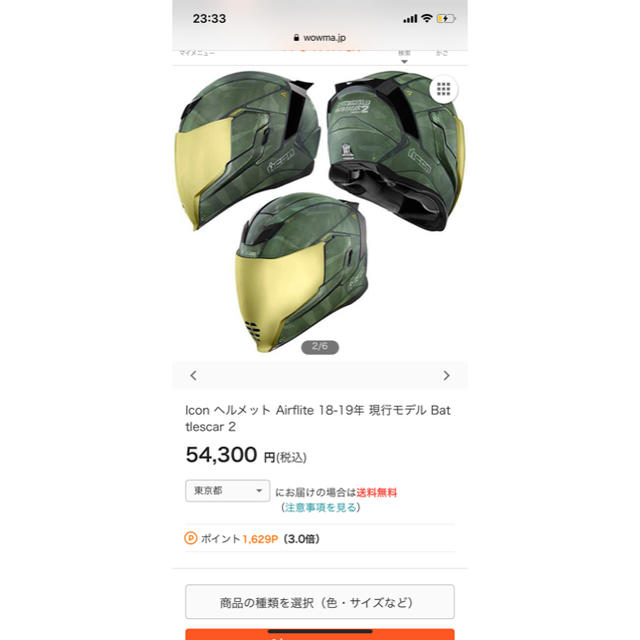Open the 東京都 delivery region dropdown
The height and width of the screenshot is (640, 640).
click(x=227, y=491)
